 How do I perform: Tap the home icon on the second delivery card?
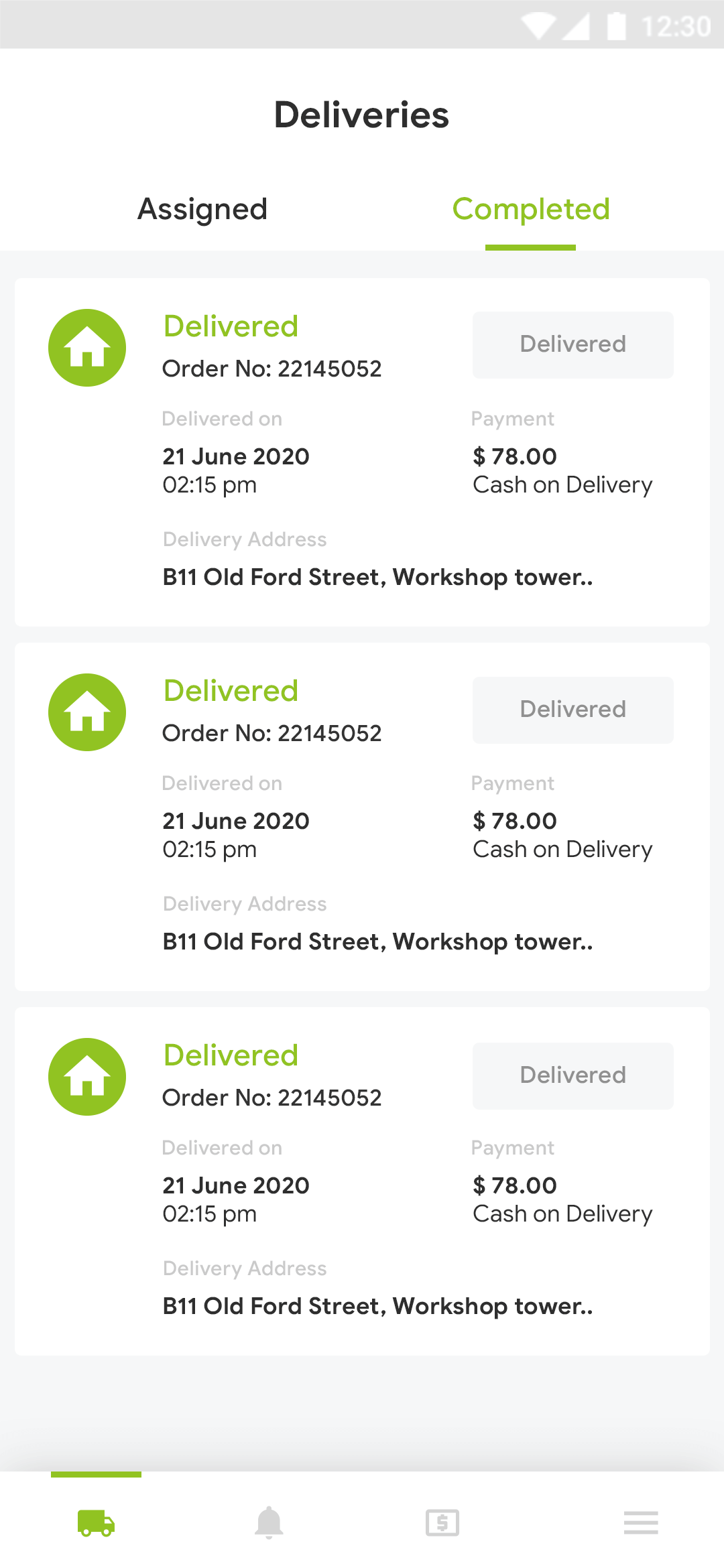(86, 712)
